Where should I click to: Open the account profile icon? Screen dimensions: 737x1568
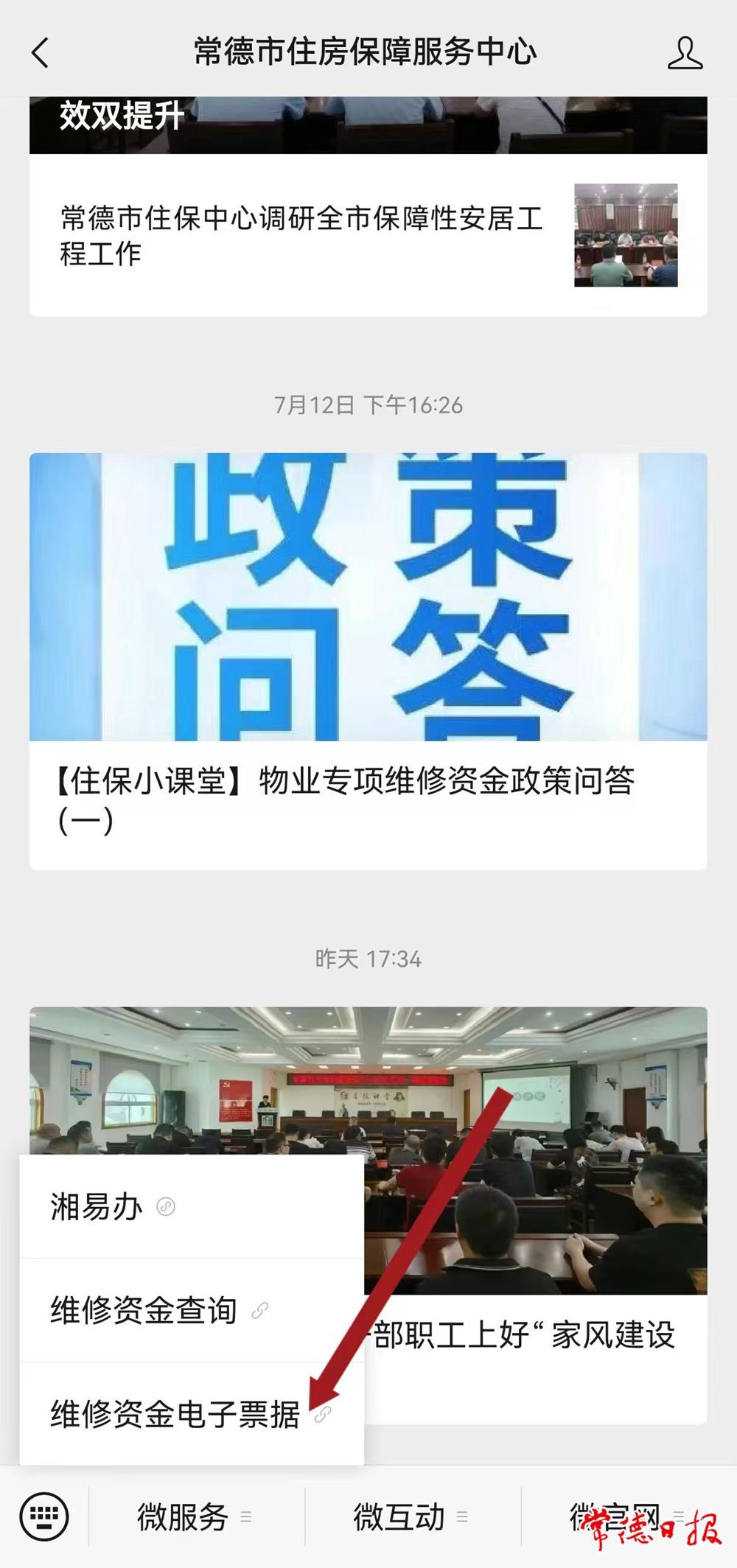point(685,53)
